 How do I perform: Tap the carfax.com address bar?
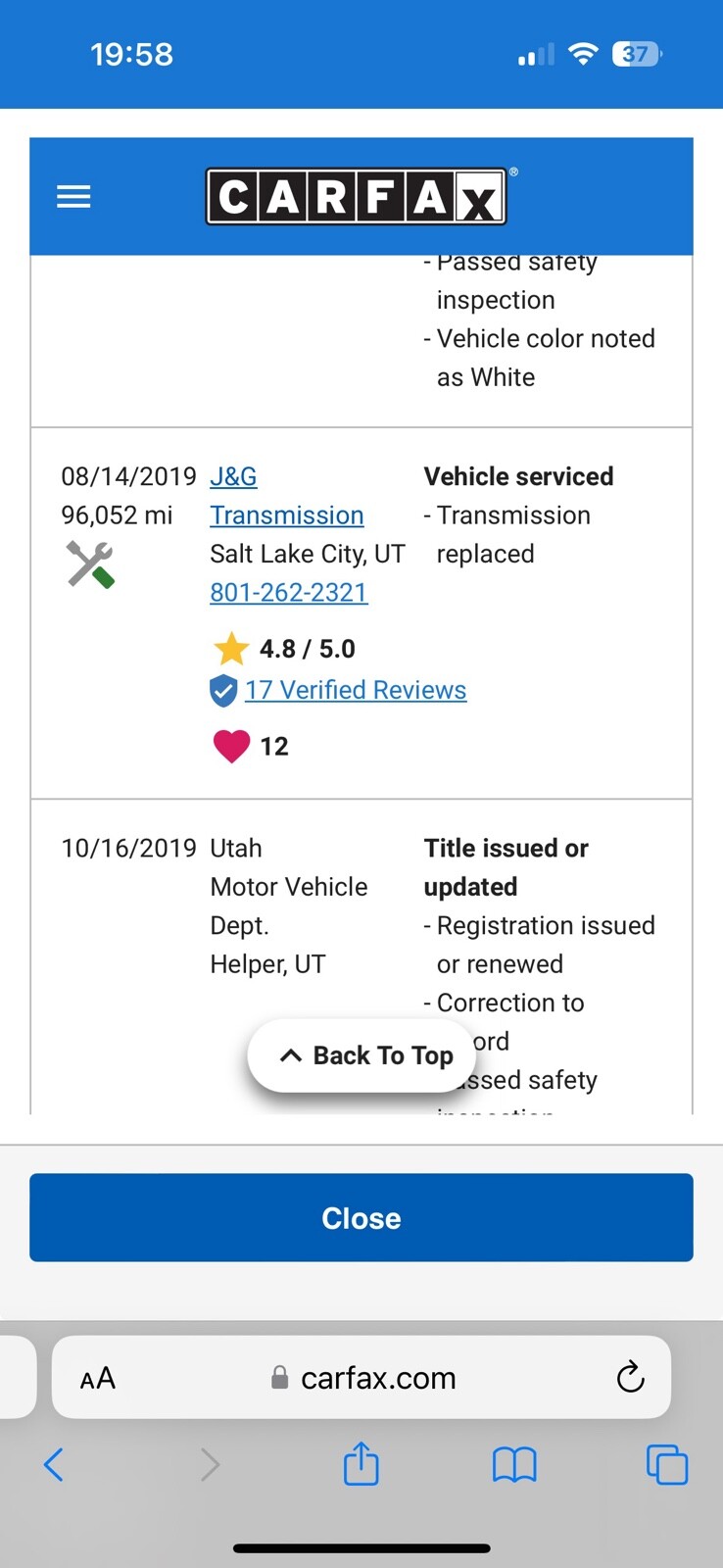(361, 1377)
